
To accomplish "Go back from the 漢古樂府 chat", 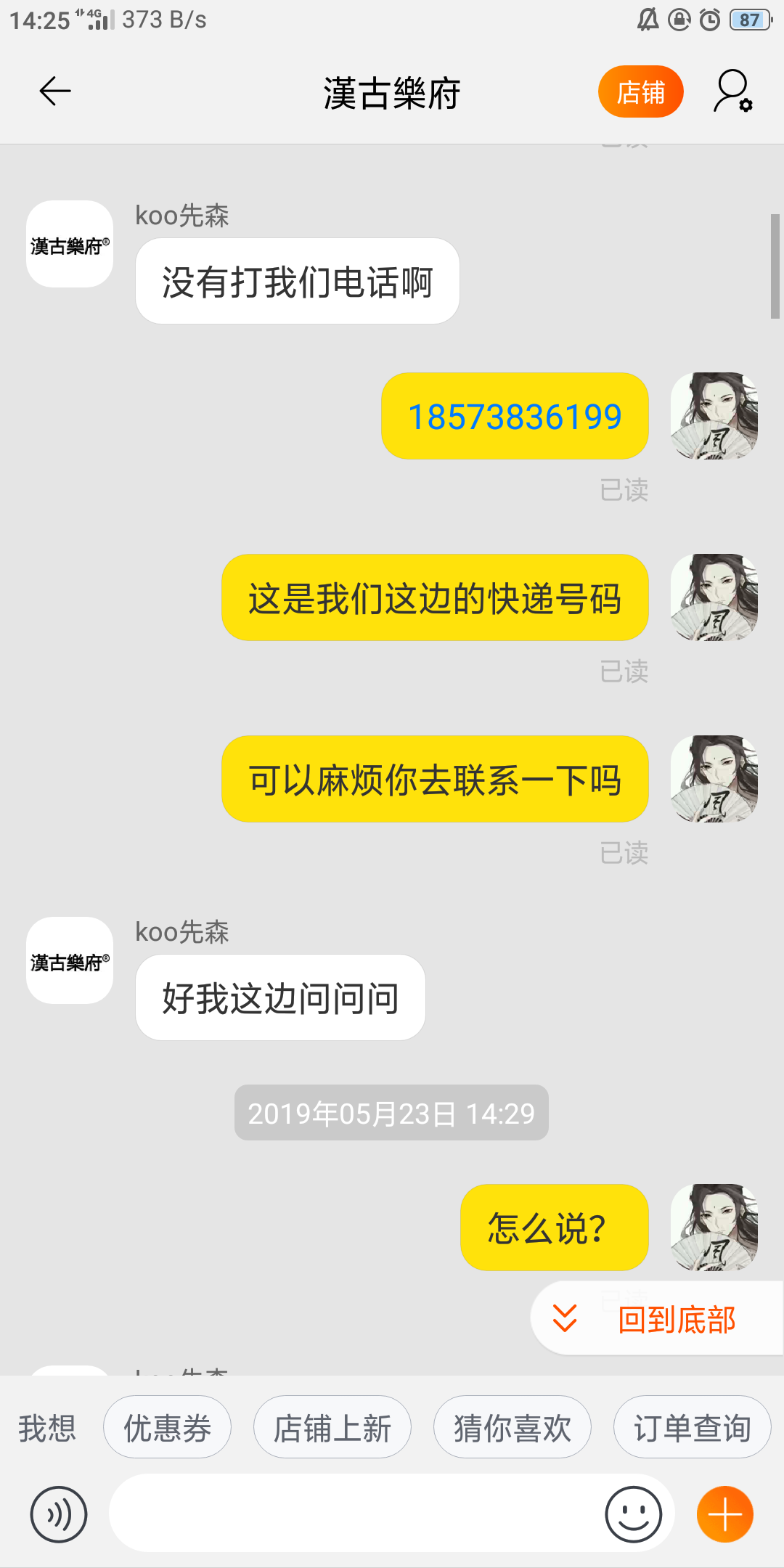I will click(x=54, y=91).
